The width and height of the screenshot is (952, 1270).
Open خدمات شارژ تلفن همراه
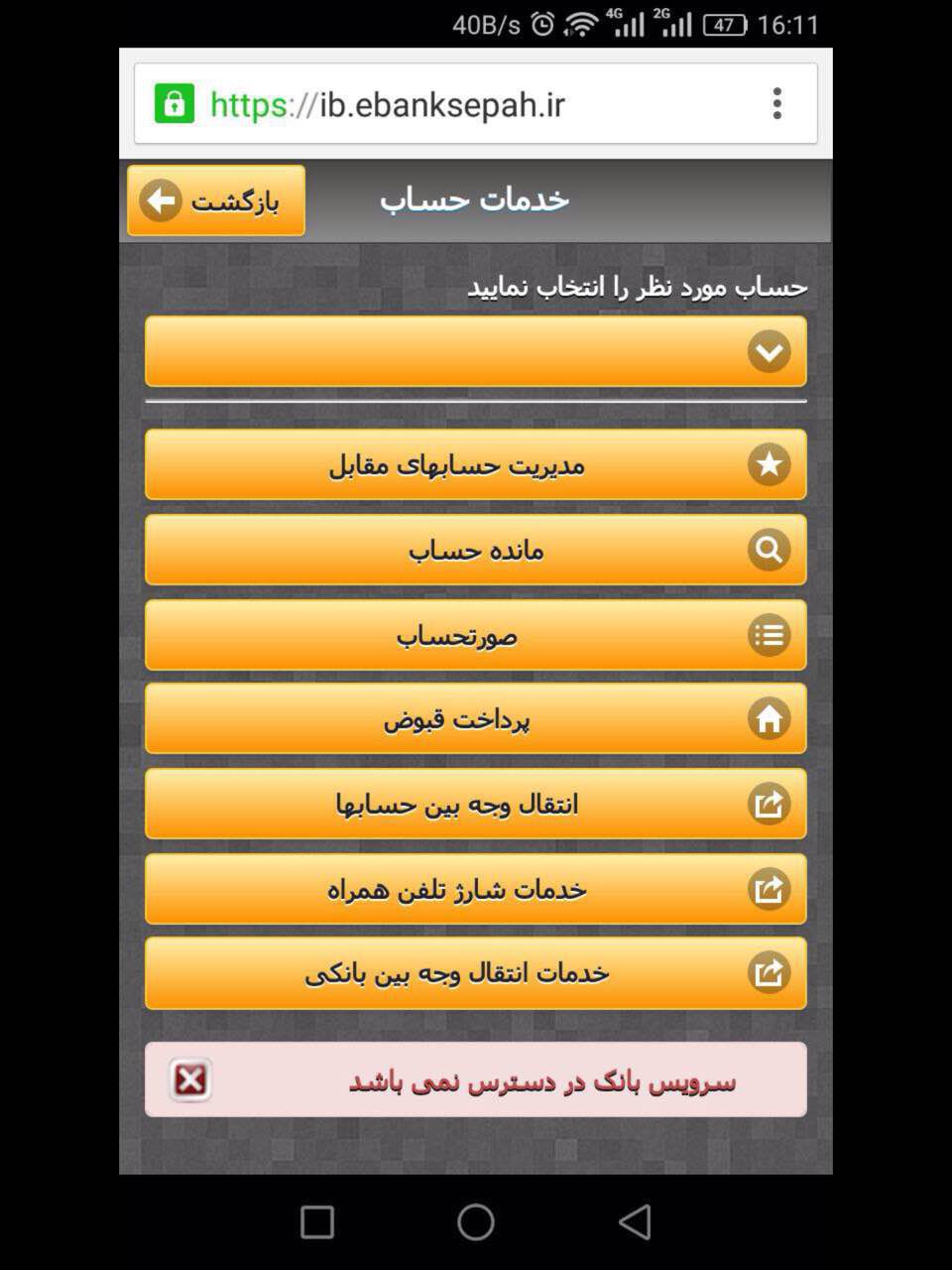pos(476,889)
